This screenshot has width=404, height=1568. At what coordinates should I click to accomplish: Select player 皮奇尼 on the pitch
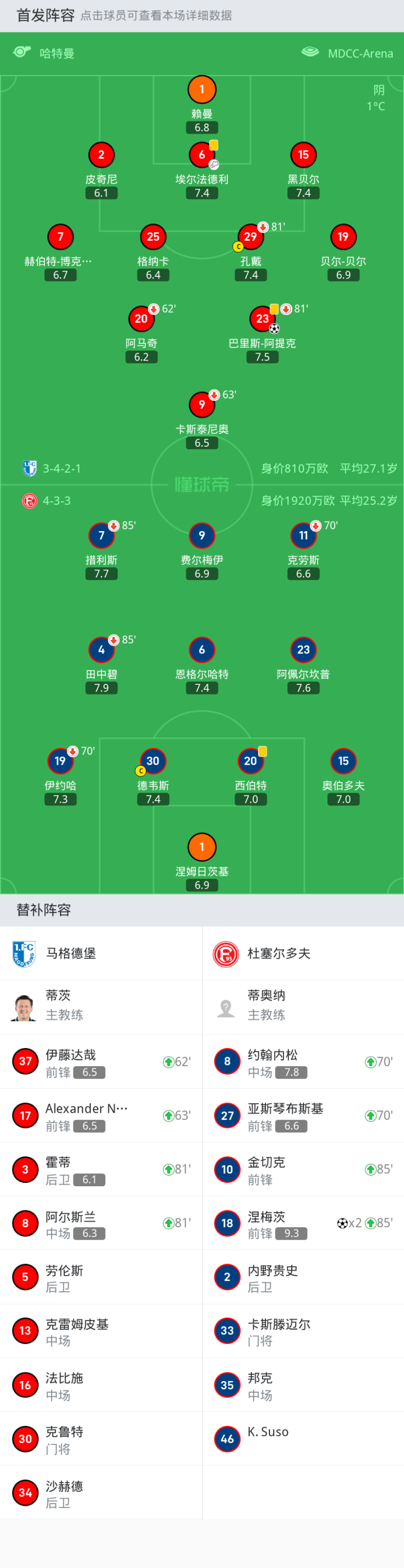point(101,155)
